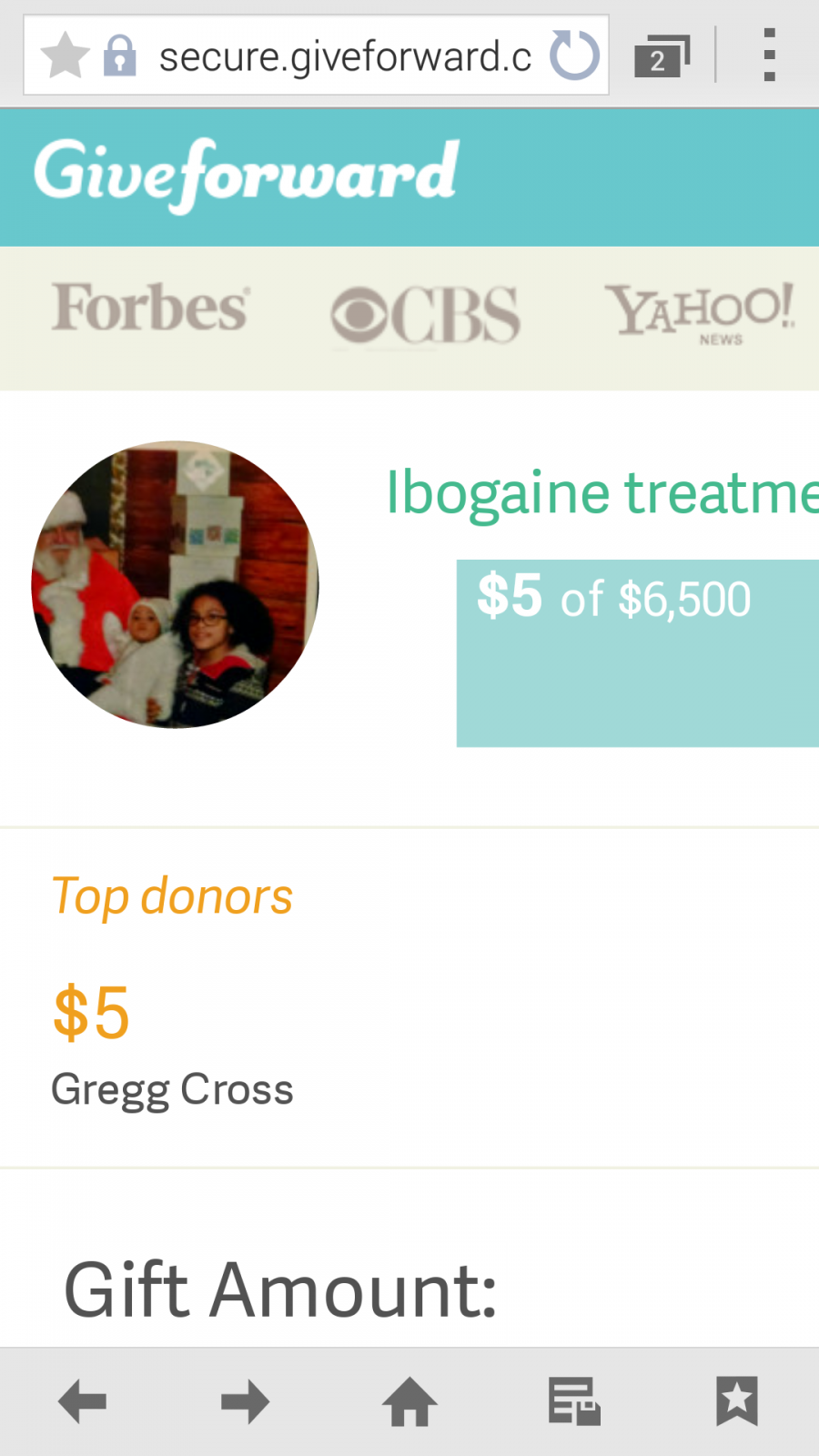This screenshot has width=819, height=1456.
Task: Open the tab switcher showing 2 tabs
Action: coord(662,56)
